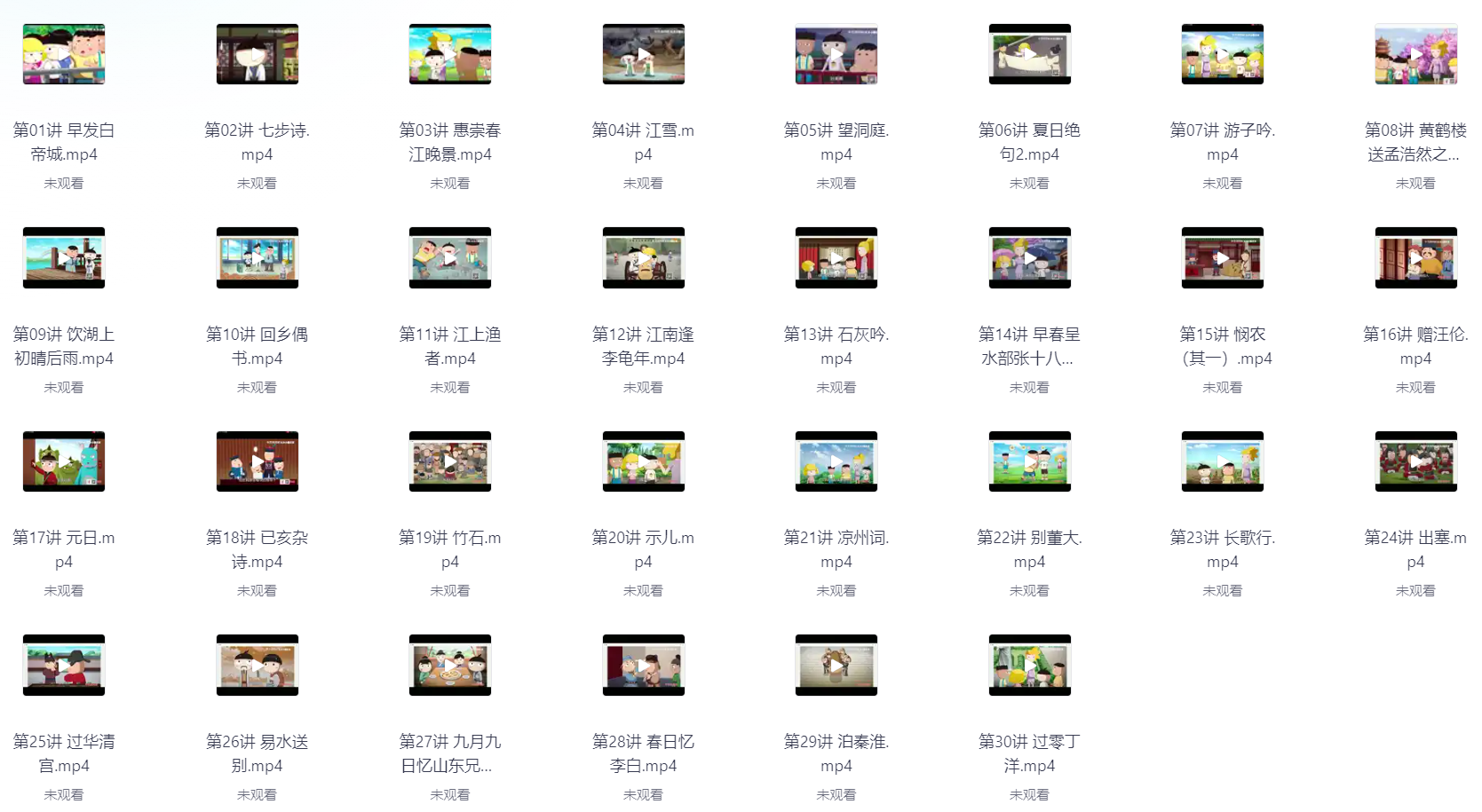Play 第19讲 竹石.mp4
This screenshot has height=812, width=1482.
point(450,461)
